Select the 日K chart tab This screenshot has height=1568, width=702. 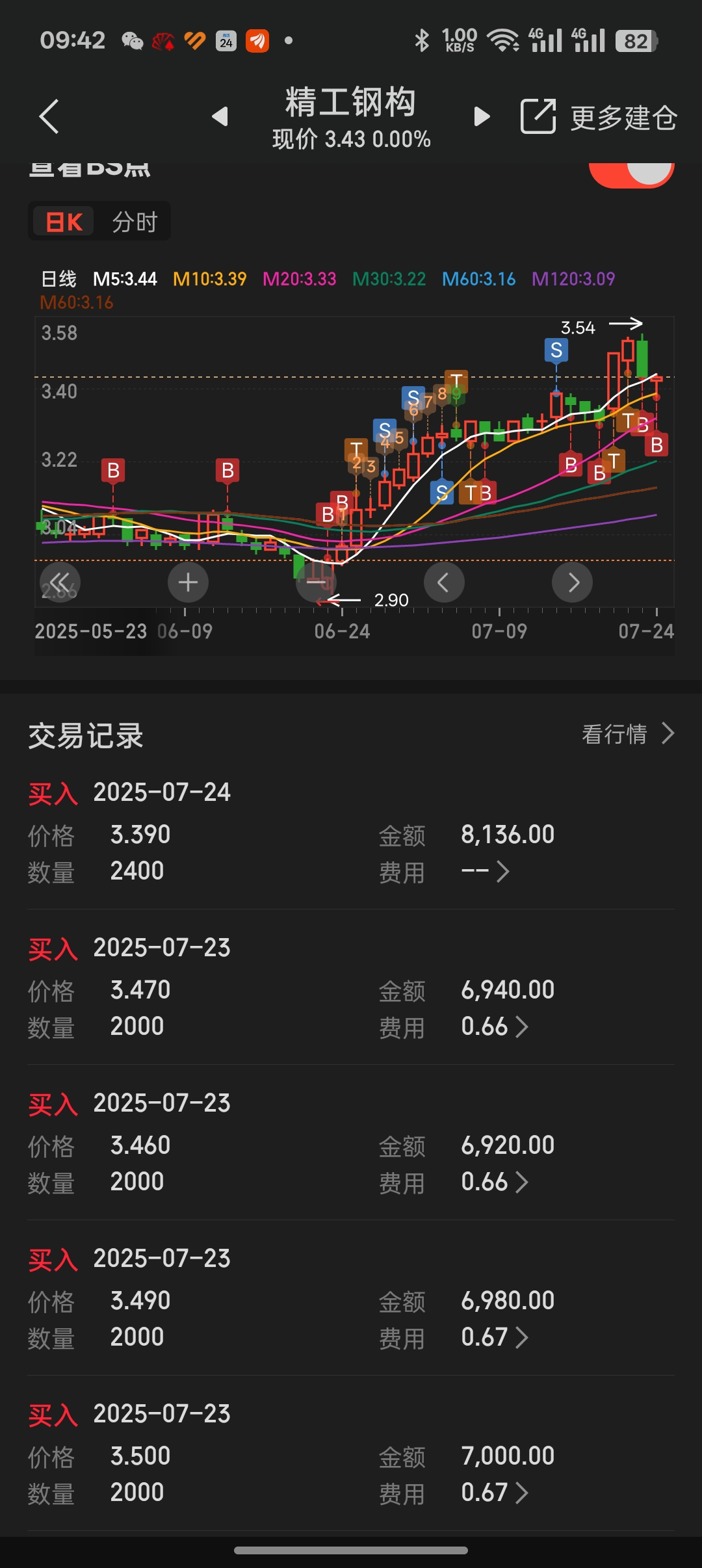tap(64, 222)
